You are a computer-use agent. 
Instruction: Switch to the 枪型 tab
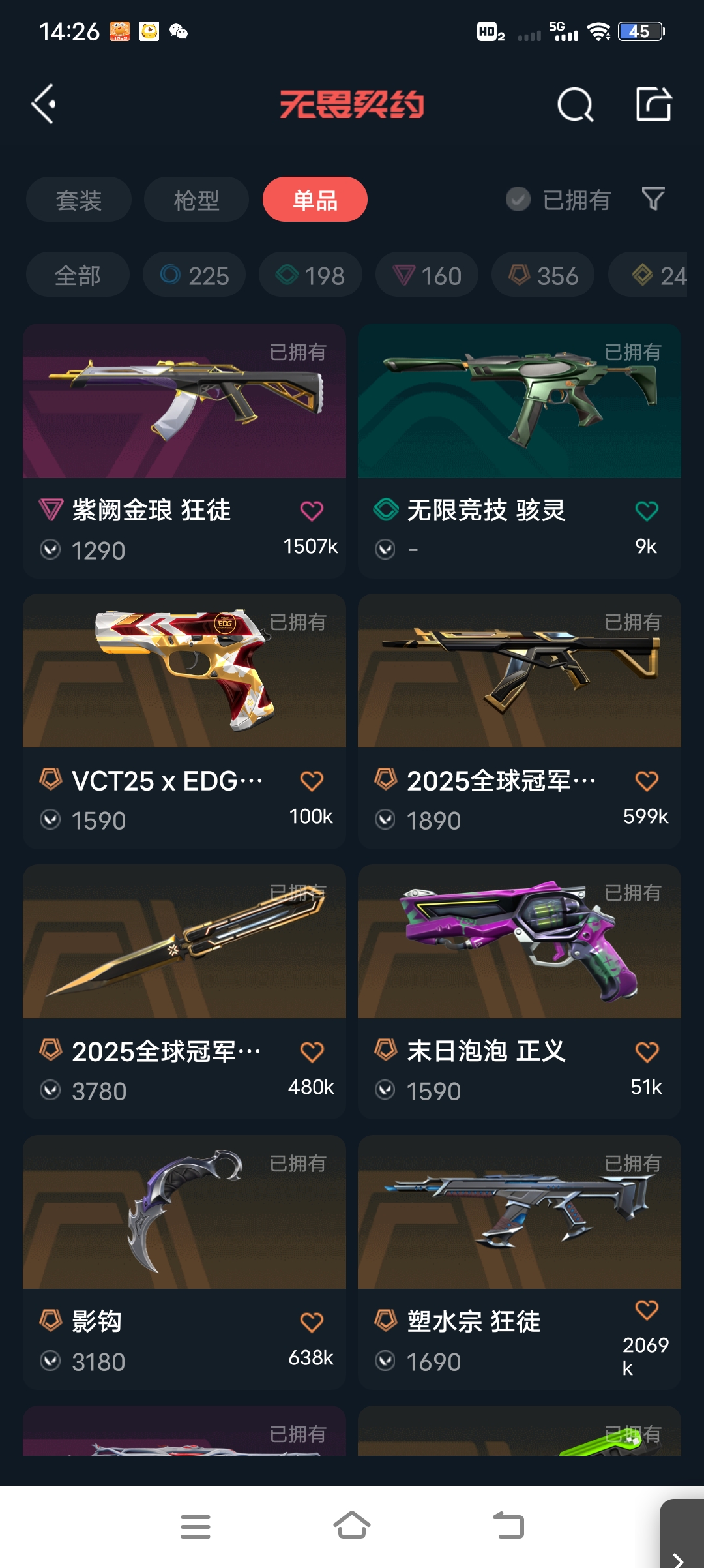[196, 200]
